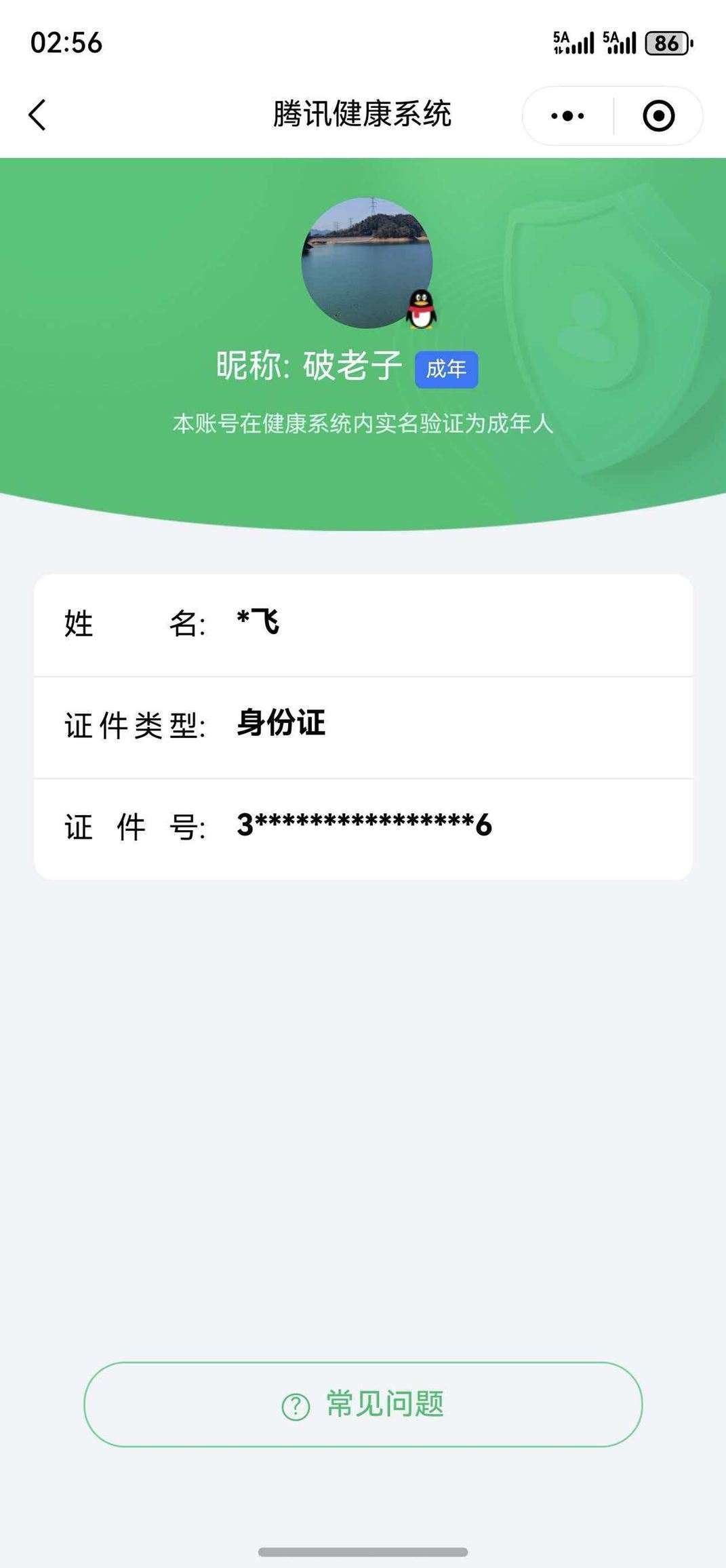Tap the circular close/capsule button

point(656,115)
